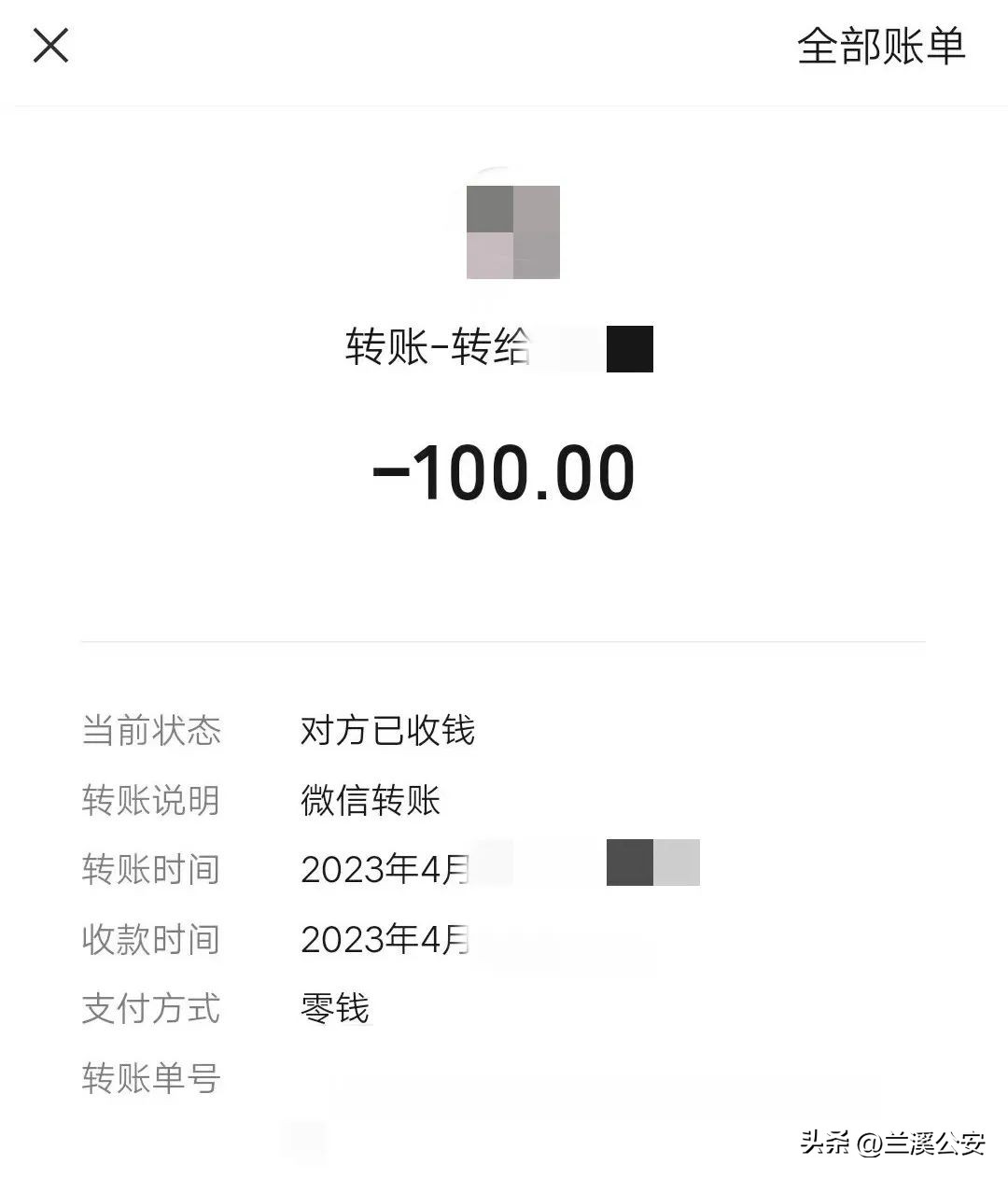Tap the 对方已收钱 status text

pos(386,732)
